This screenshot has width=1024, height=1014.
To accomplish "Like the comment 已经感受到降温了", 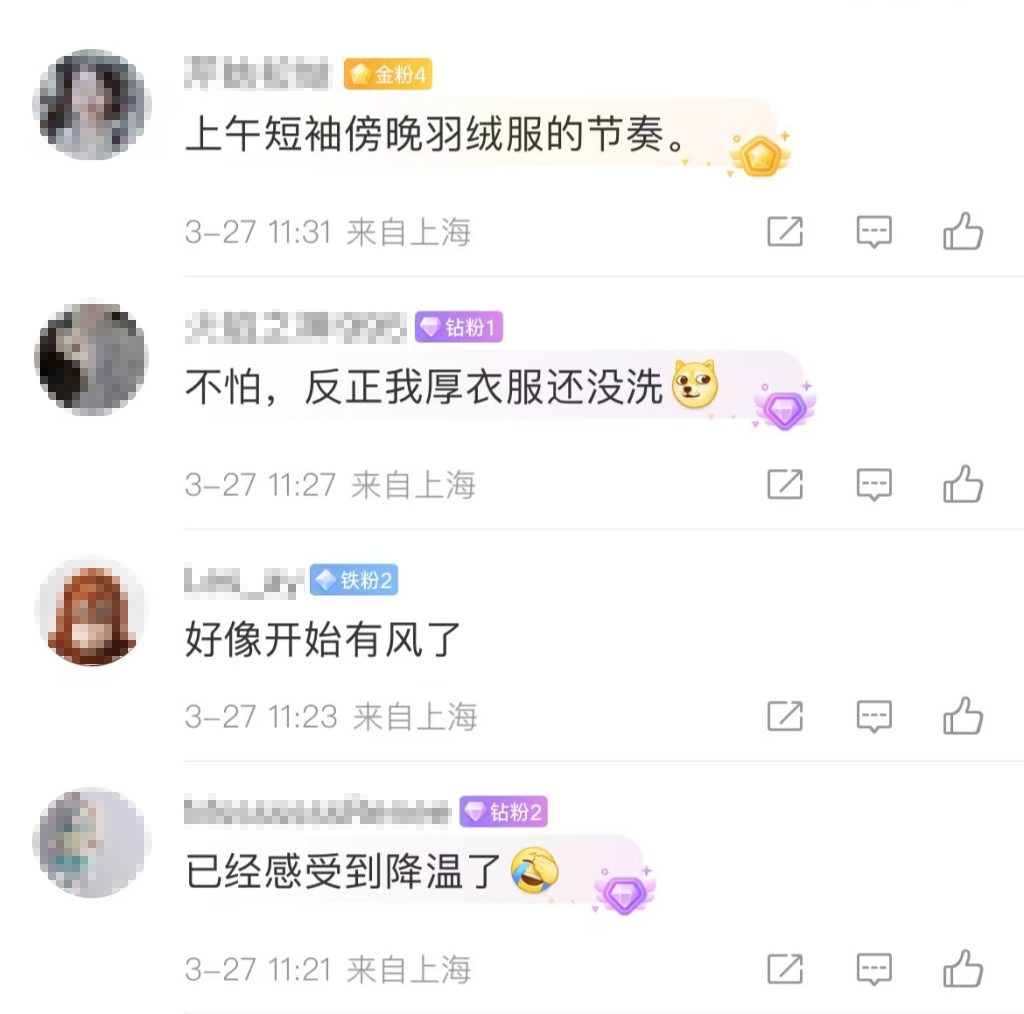I will (963, 968).
